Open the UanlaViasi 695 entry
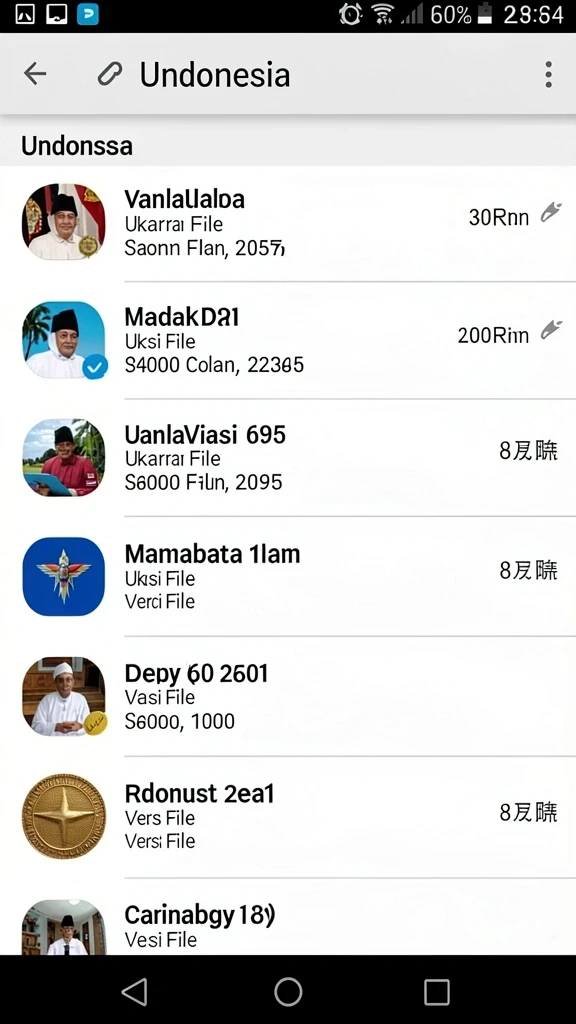The height and width of the screenshot is (1024, 576). point(288,458)
